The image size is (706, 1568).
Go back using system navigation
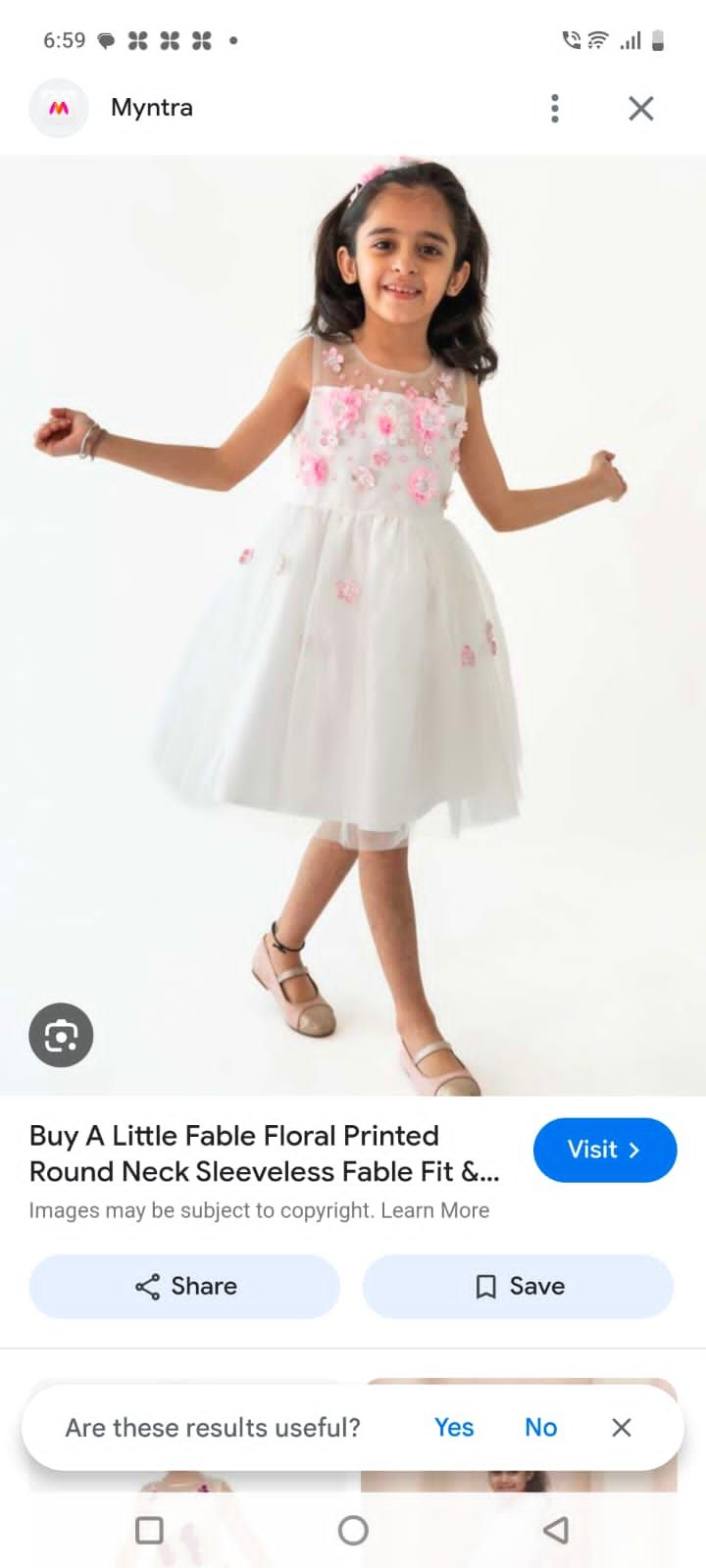[556, 1530]
